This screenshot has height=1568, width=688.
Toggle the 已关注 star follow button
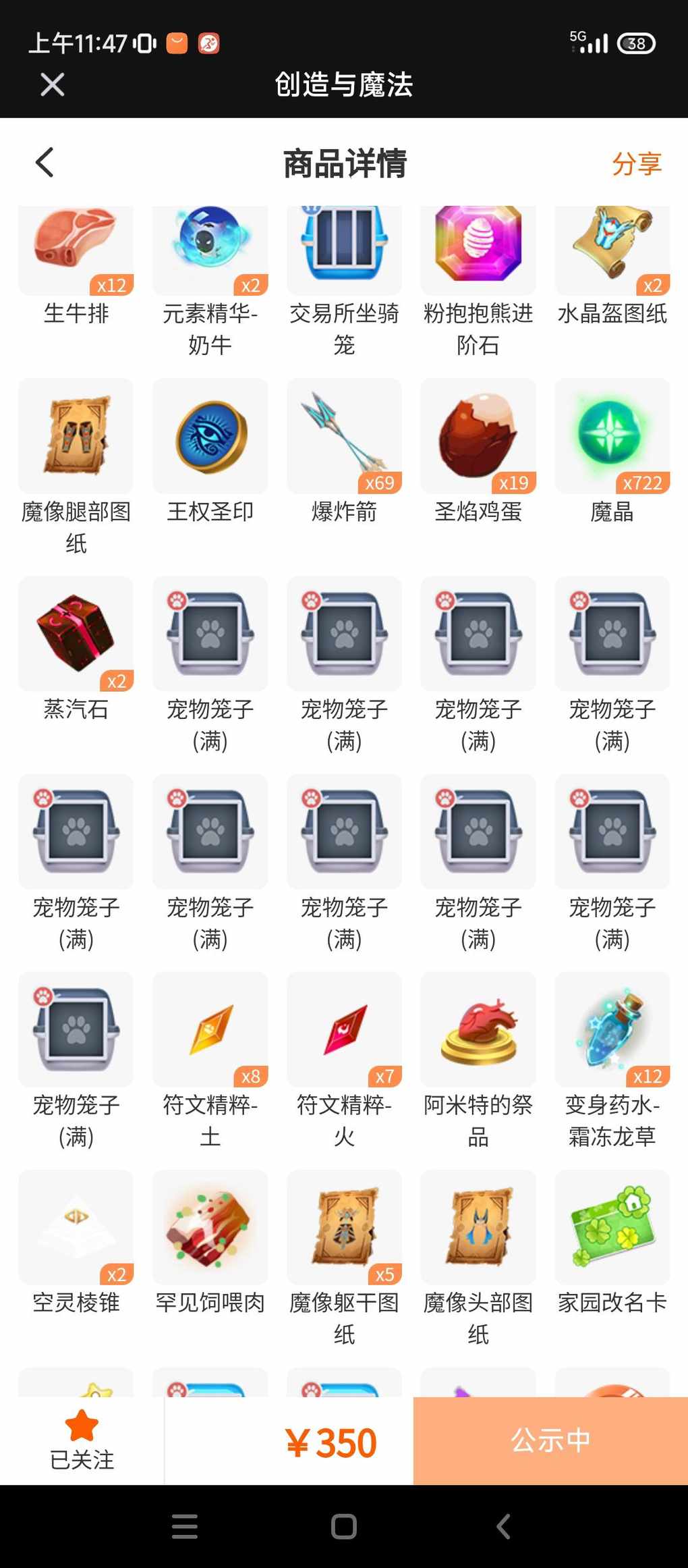[82, 1440]
